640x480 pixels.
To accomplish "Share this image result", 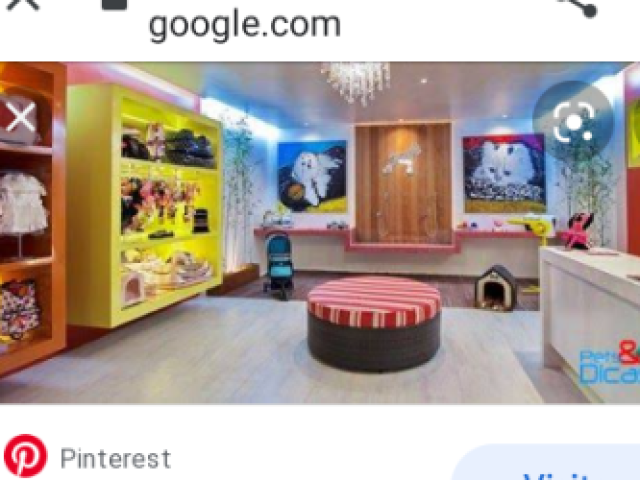I will click(x=577, y=6).
